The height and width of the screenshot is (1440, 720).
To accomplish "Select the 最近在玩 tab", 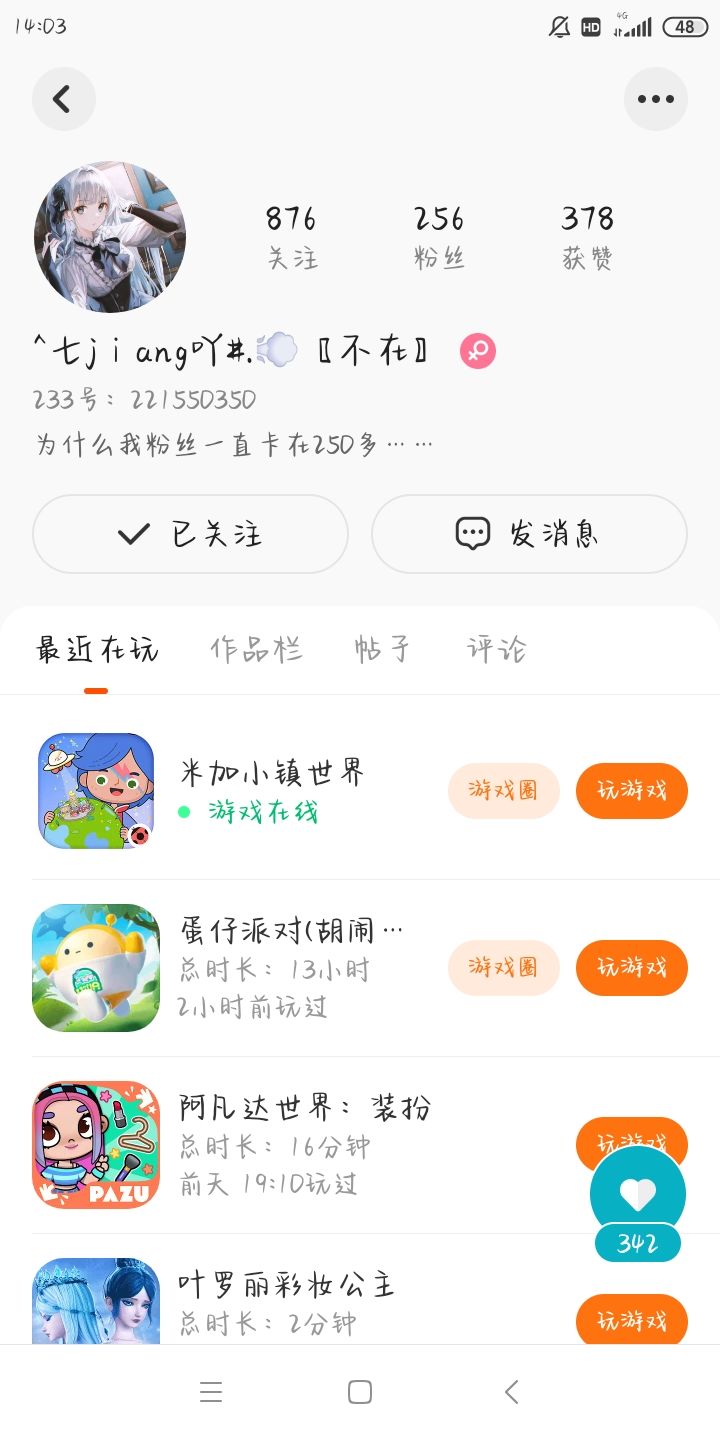I will pyautogui.click(x=97, y=650).
